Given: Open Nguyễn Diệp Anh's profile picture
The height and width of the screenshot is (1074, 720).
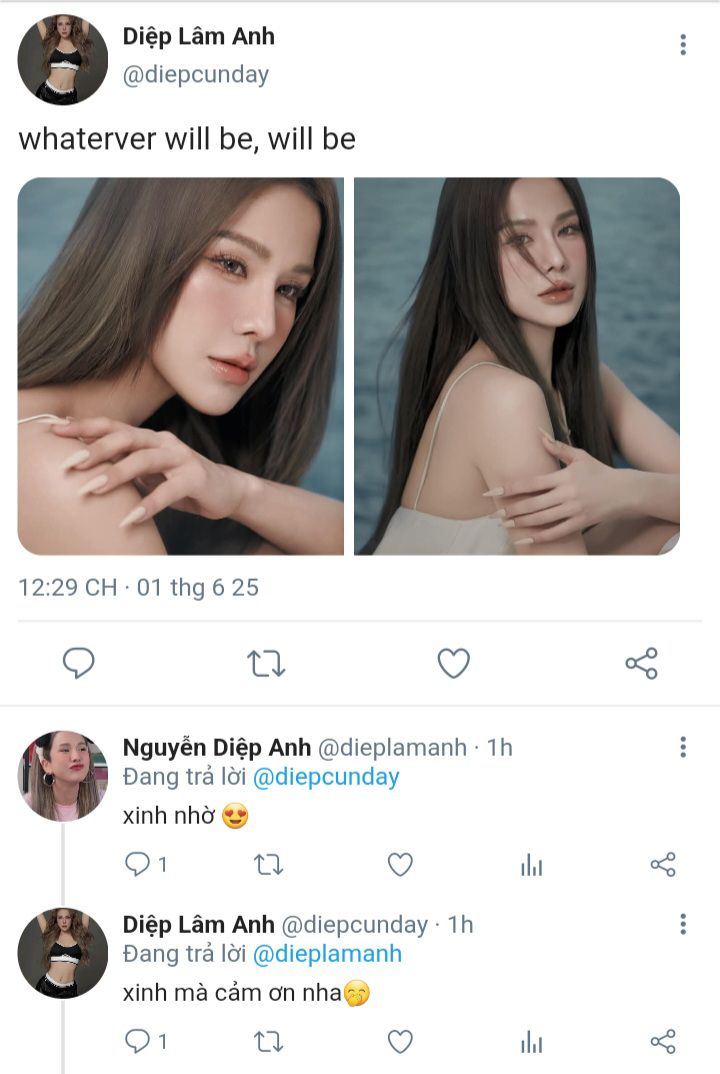Looking at the screenshot, I should [x=63, y=776].
